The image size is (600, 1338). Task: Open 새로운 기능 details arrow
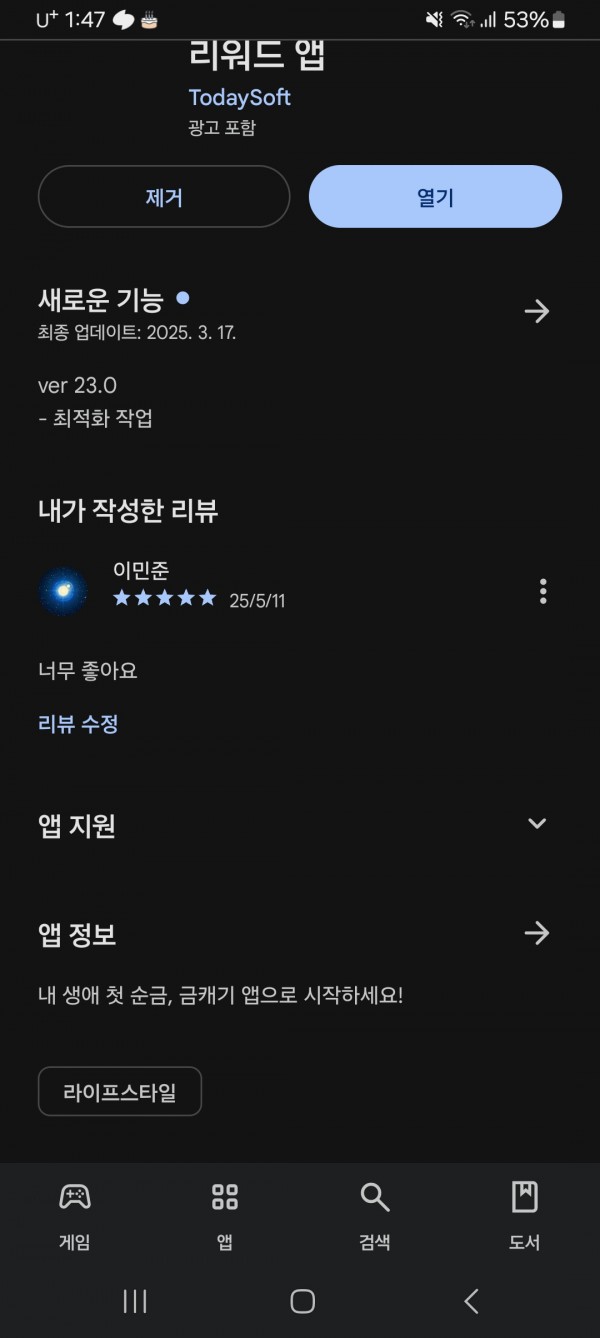[537, 311]
